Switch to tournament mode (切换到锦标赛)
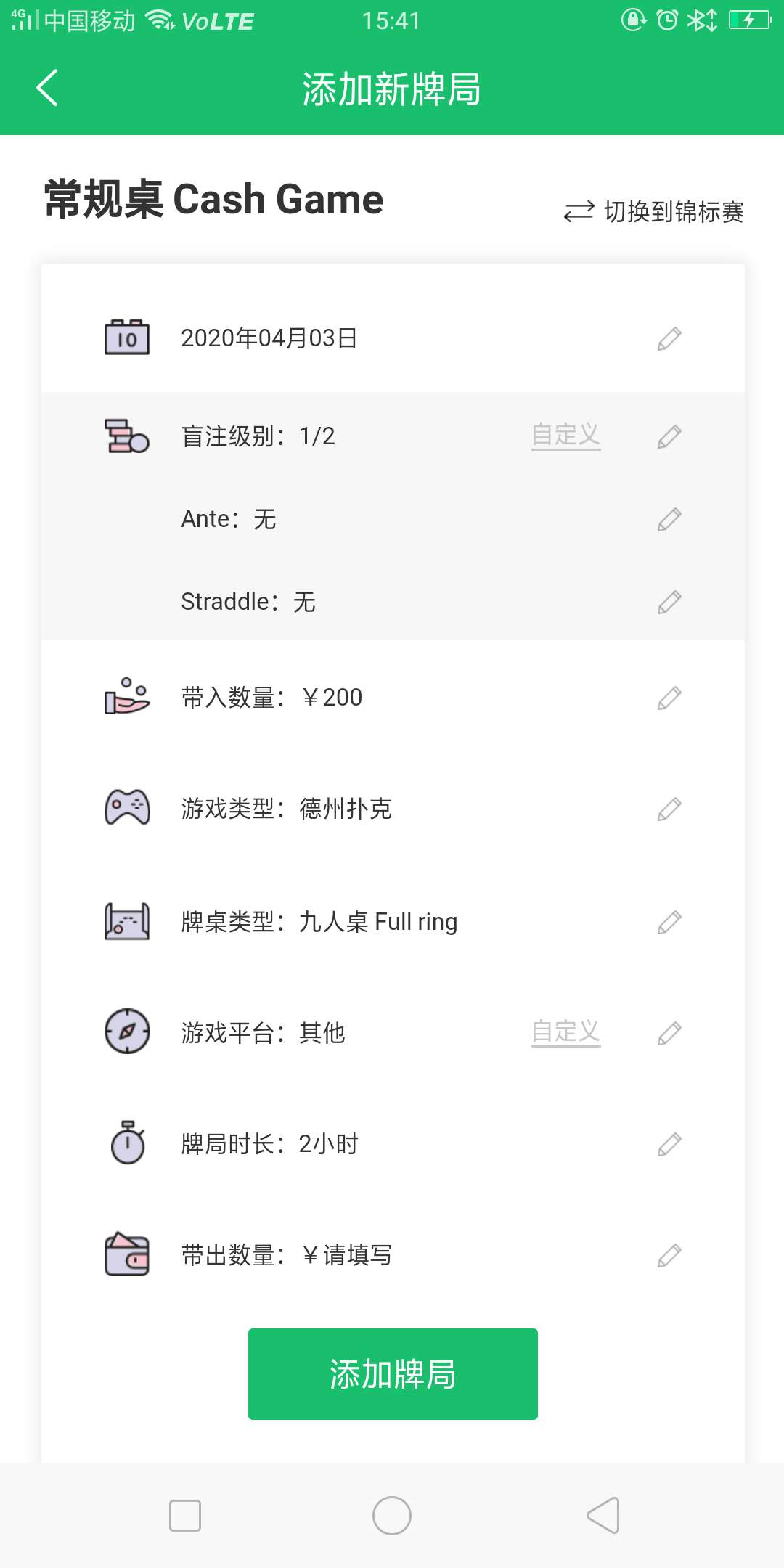The height and width of the screenshot is (1568, 784). point(653,212)
